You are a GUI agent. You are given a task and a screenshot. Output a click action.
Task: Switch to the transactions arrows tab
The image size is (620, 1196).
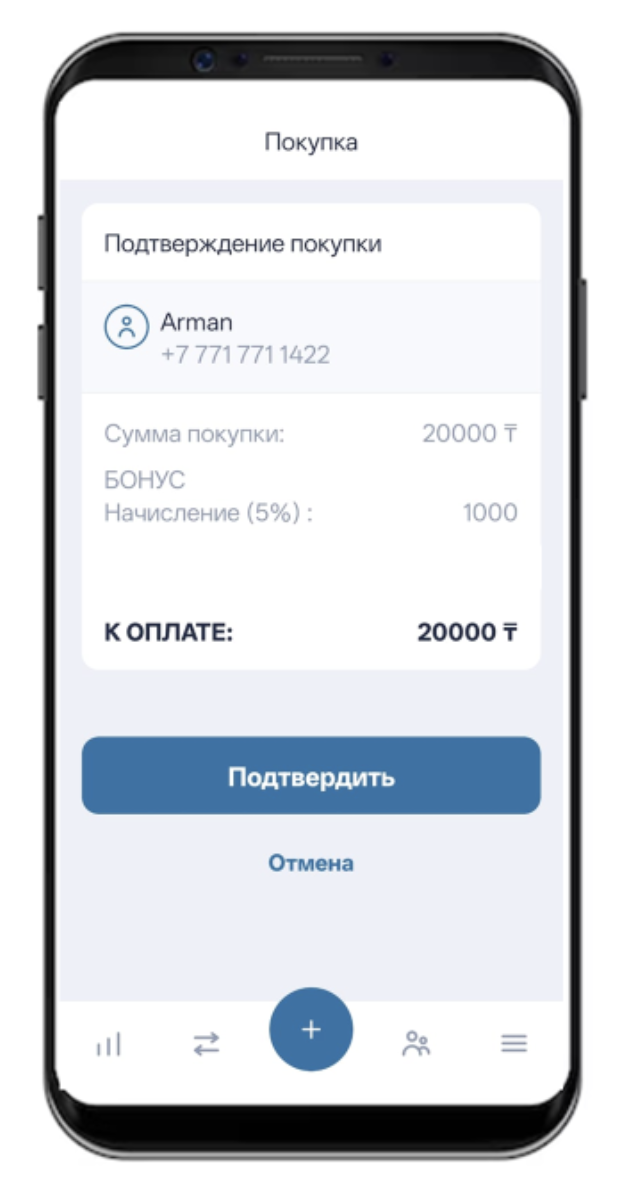pyautogui.click(x=206, y=1045)
